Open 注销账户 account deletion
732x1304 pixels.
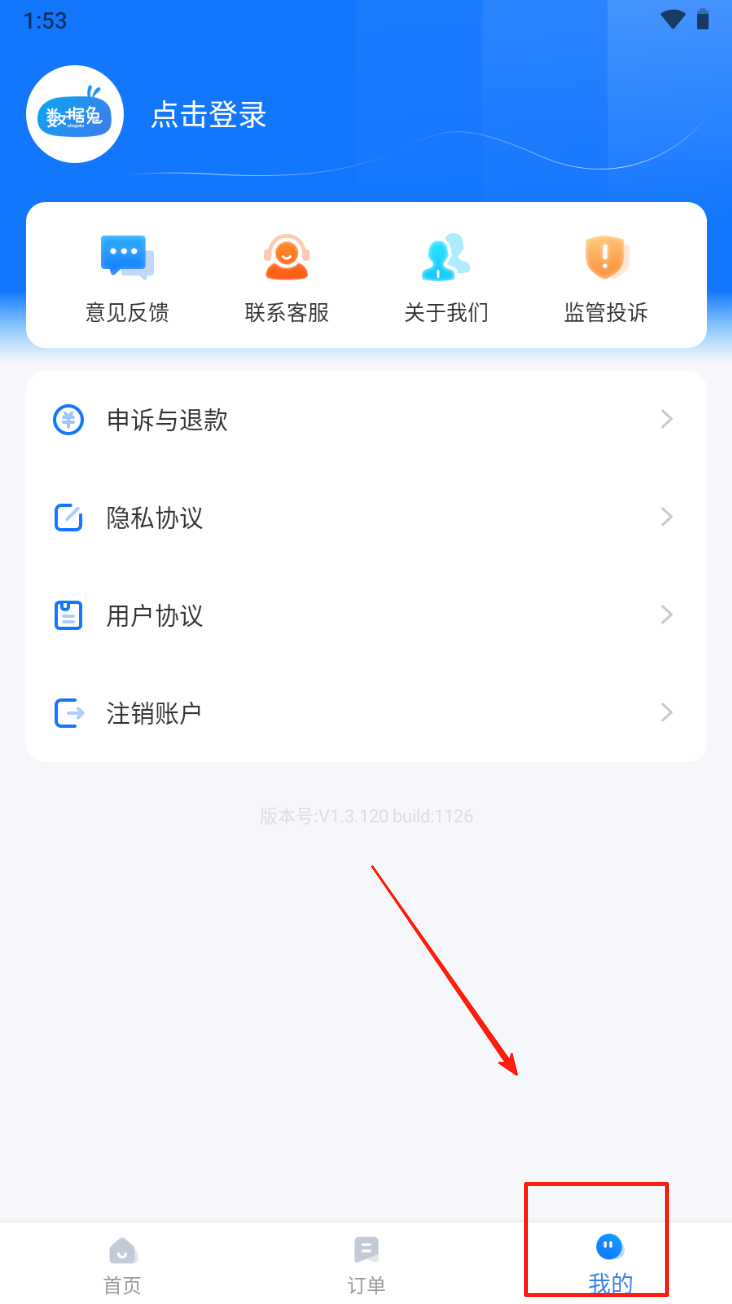(x=366, y=713)
